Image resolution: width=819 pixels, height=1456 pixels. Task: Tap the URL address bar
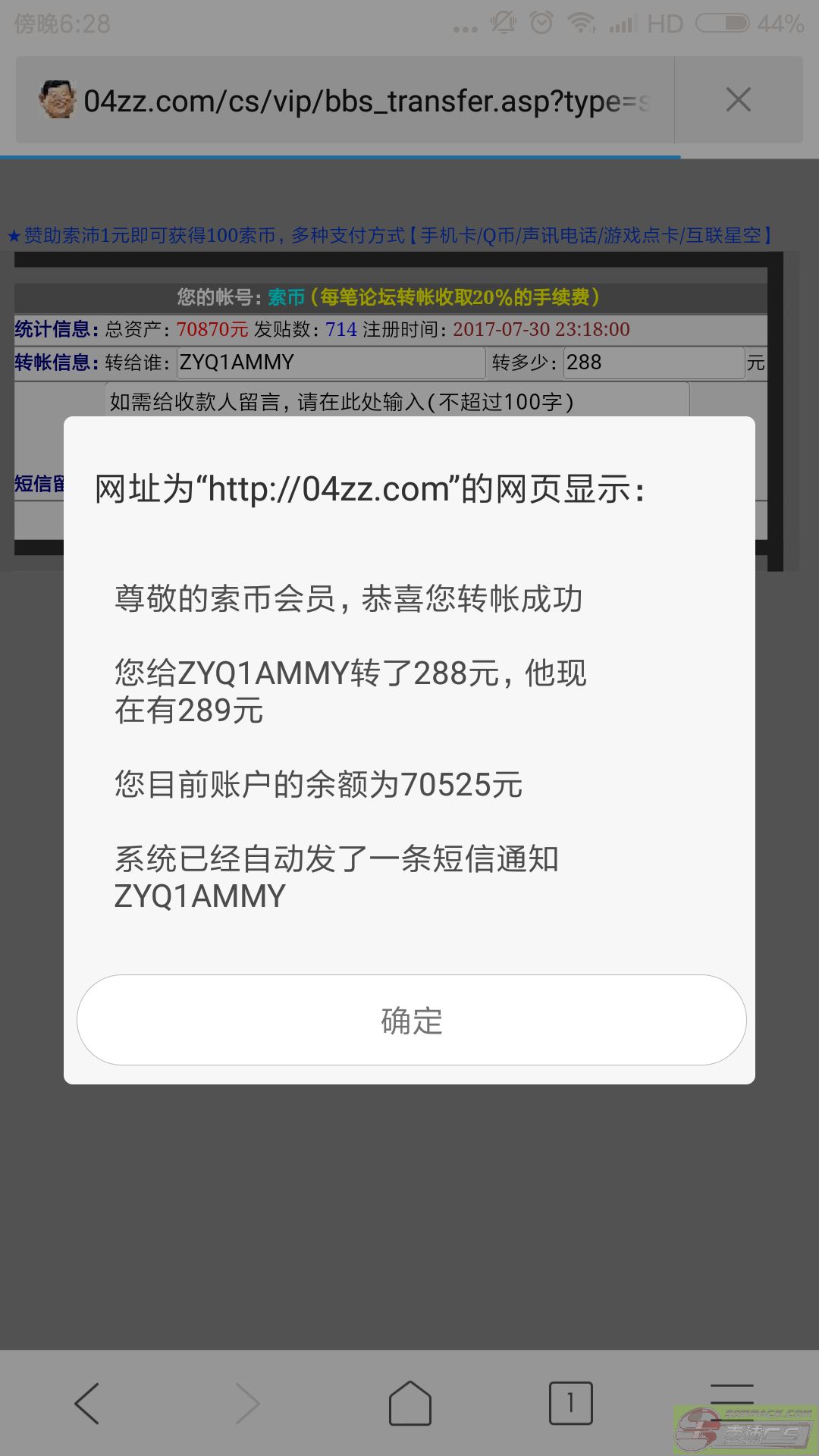pyautogui.click(x=364, y=101)
